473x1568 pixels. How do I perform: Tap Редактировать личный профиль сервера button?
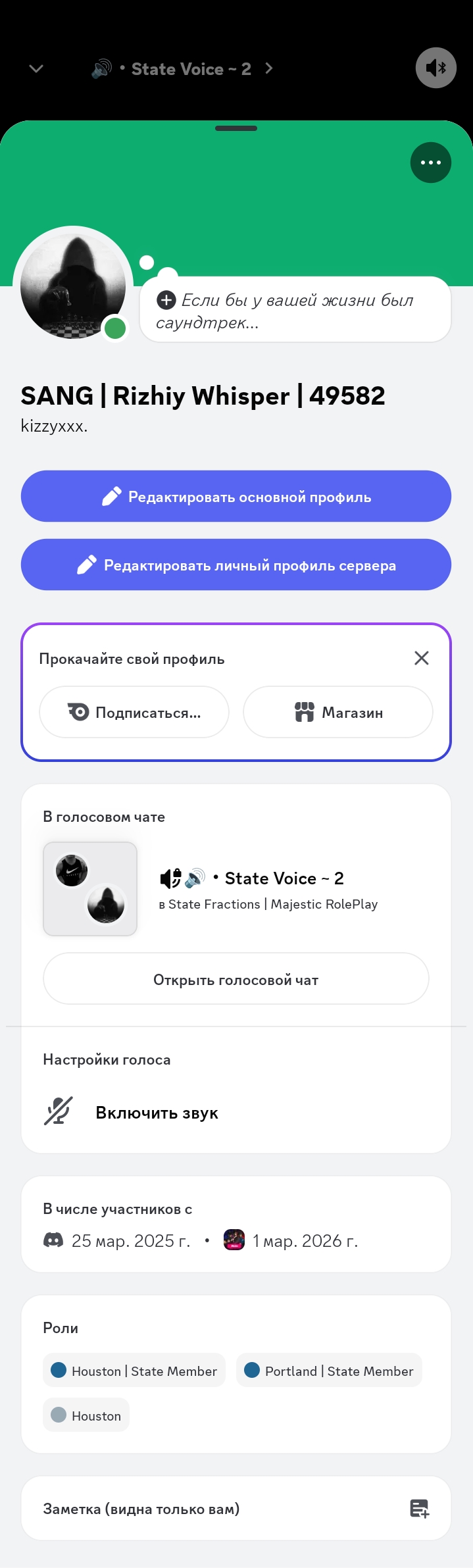tap(236, 565)
